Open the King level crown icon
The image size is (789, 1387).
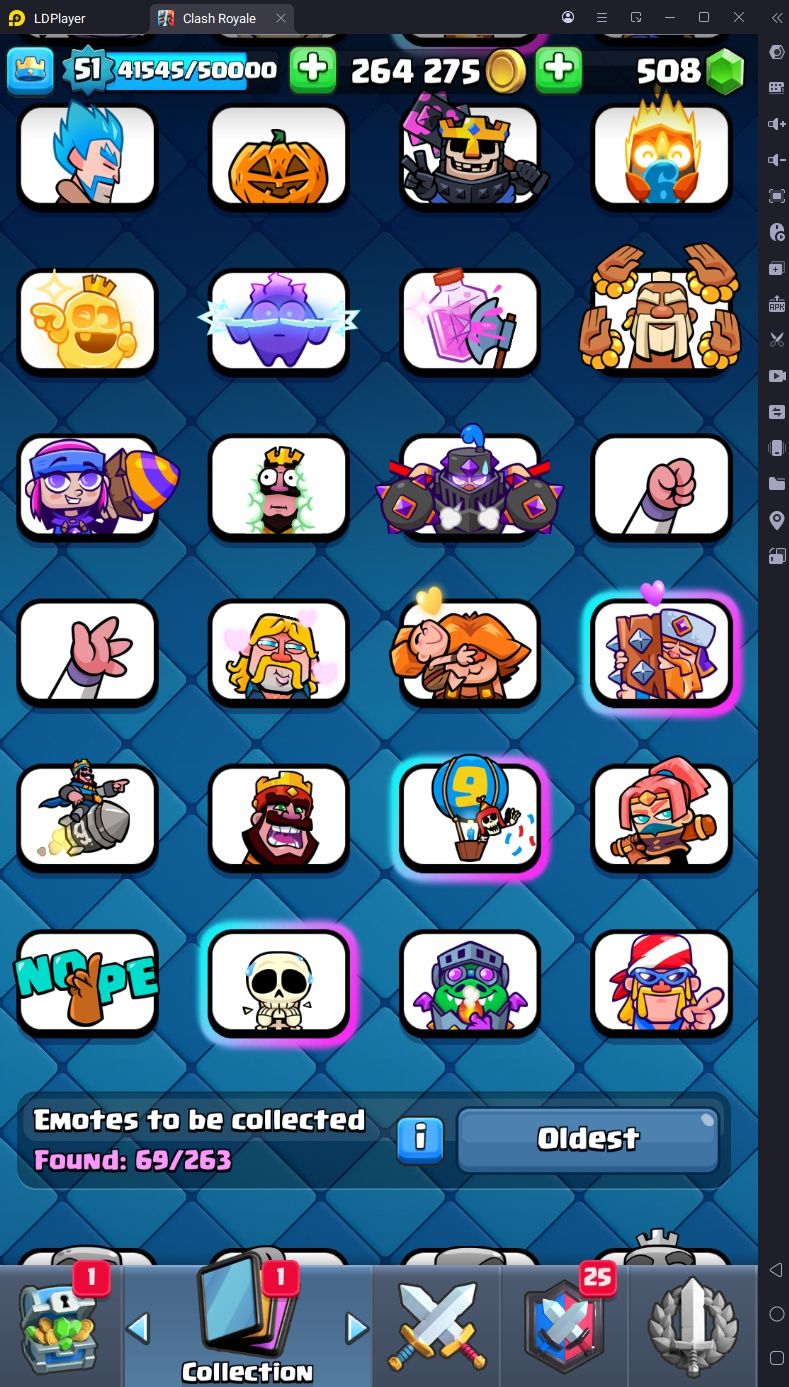[x=30, y=69]
